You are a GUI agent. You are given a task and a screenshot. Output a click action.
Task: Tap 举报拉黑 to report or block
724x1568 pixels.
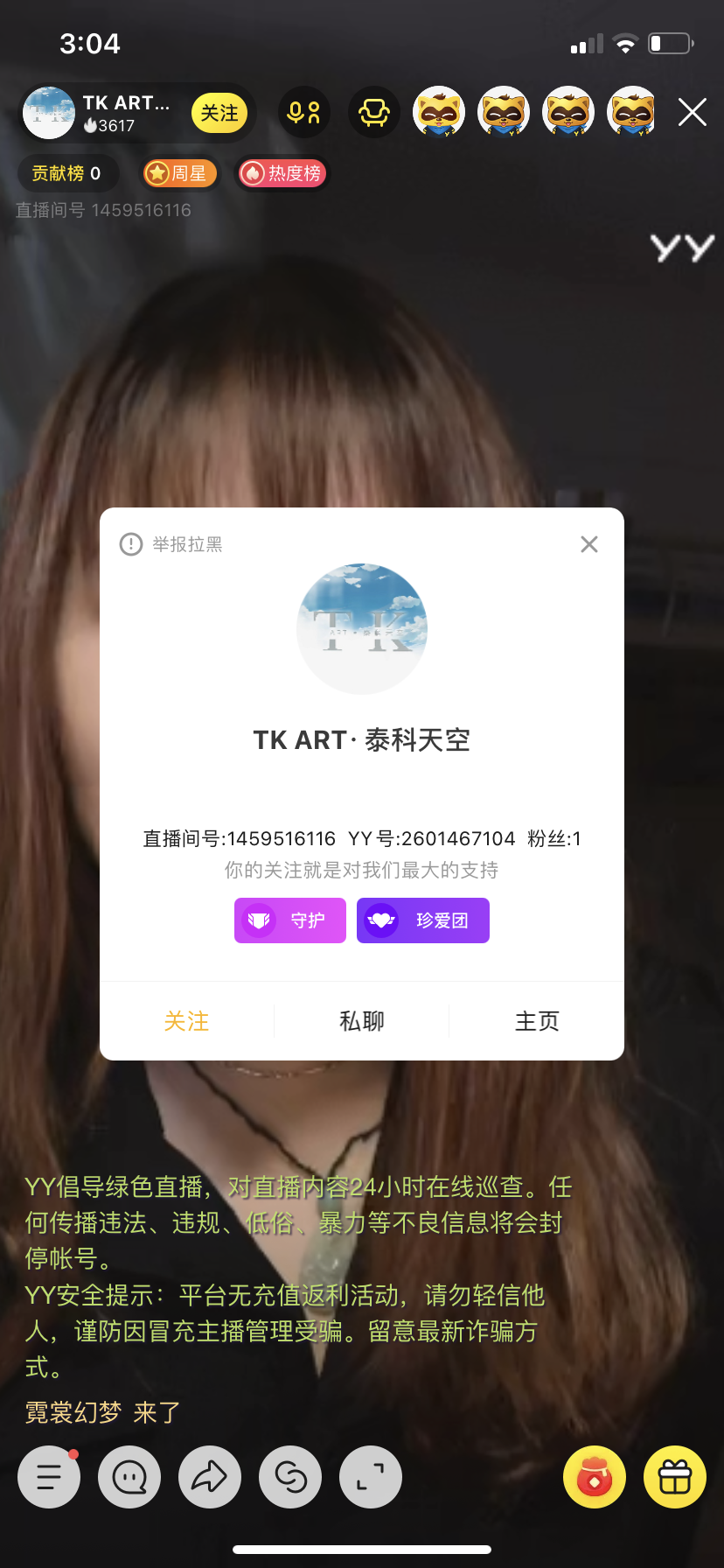click(171, 544)
